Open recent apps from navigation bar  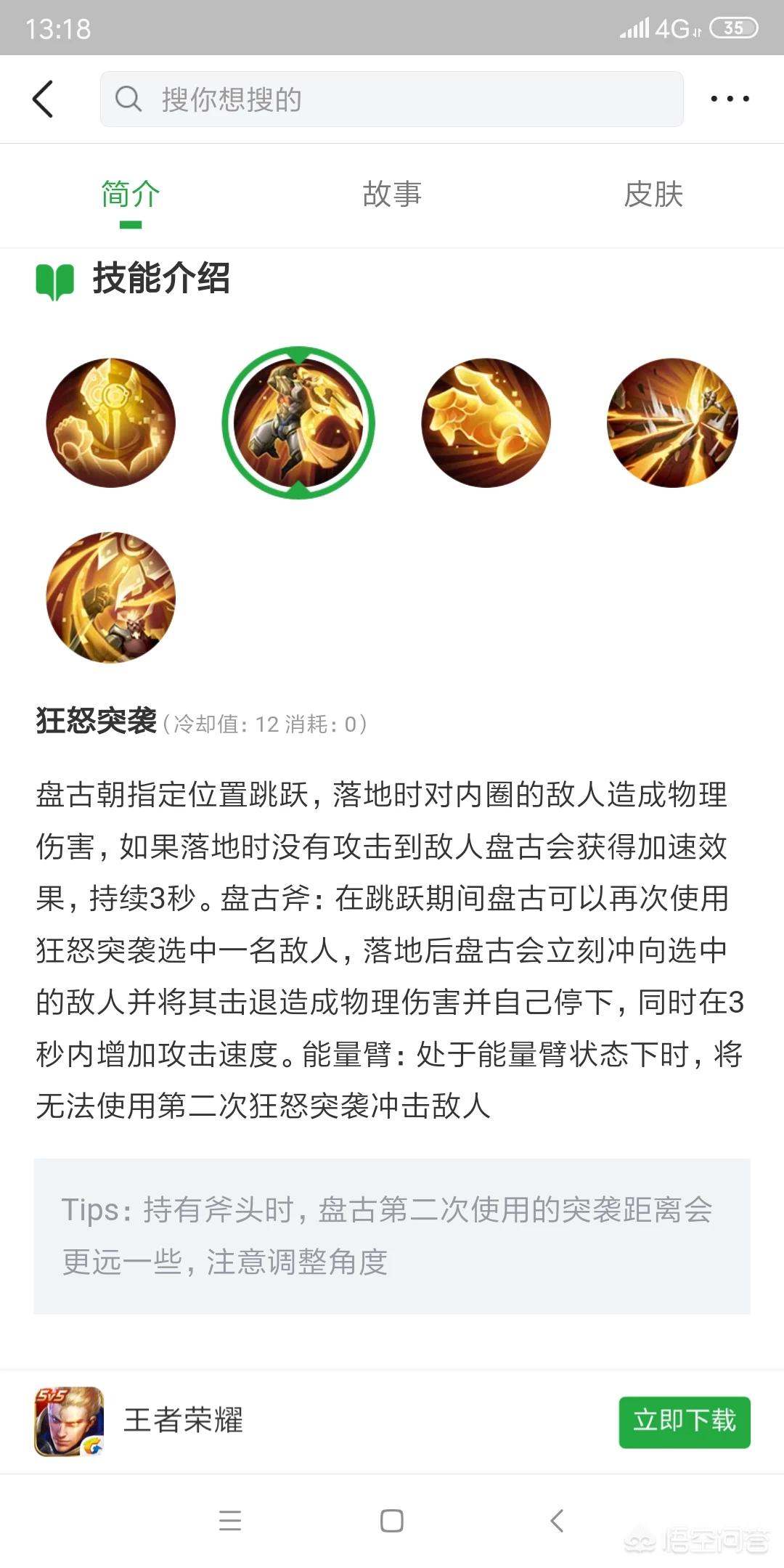click(230, 1520)
